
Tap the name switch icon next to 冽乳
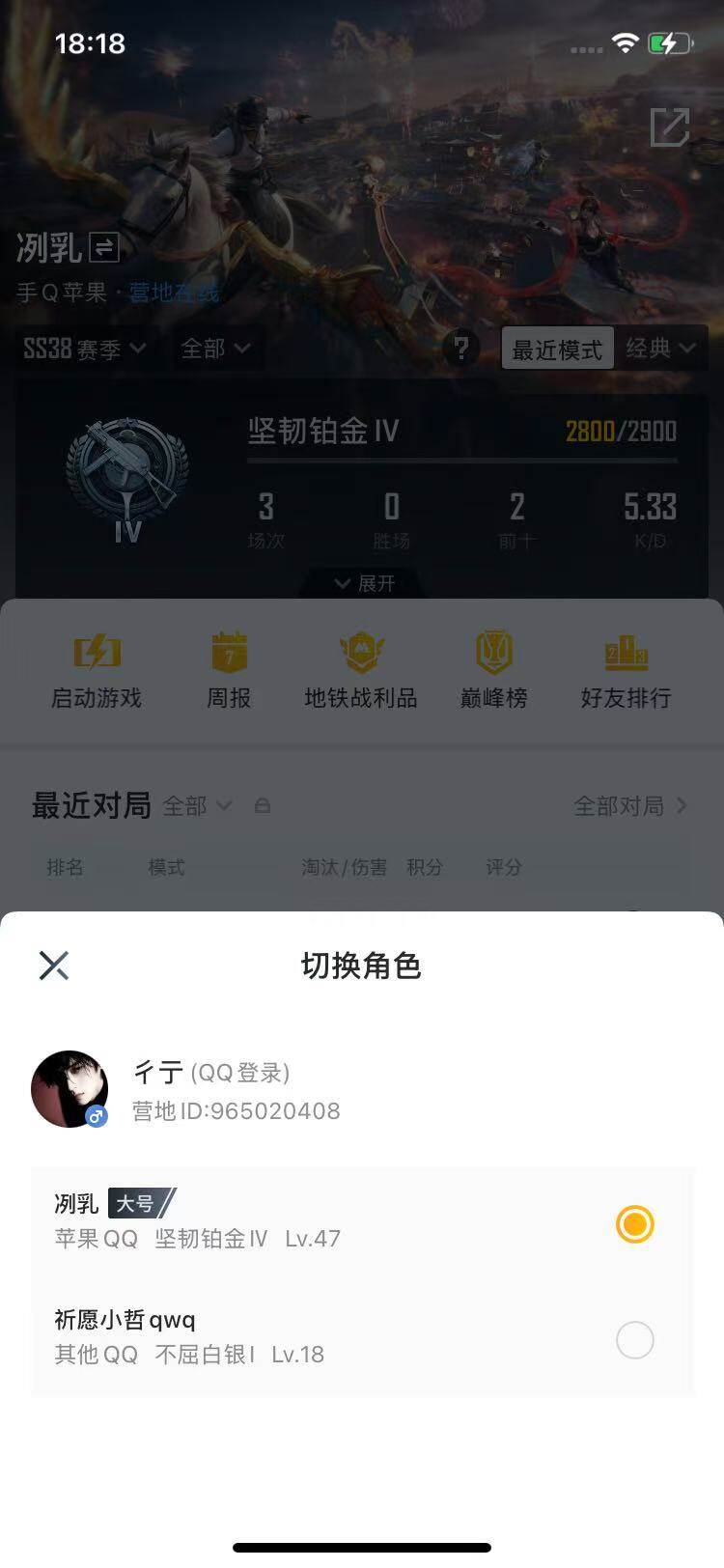pyautogui.click(x=104, y=248)
